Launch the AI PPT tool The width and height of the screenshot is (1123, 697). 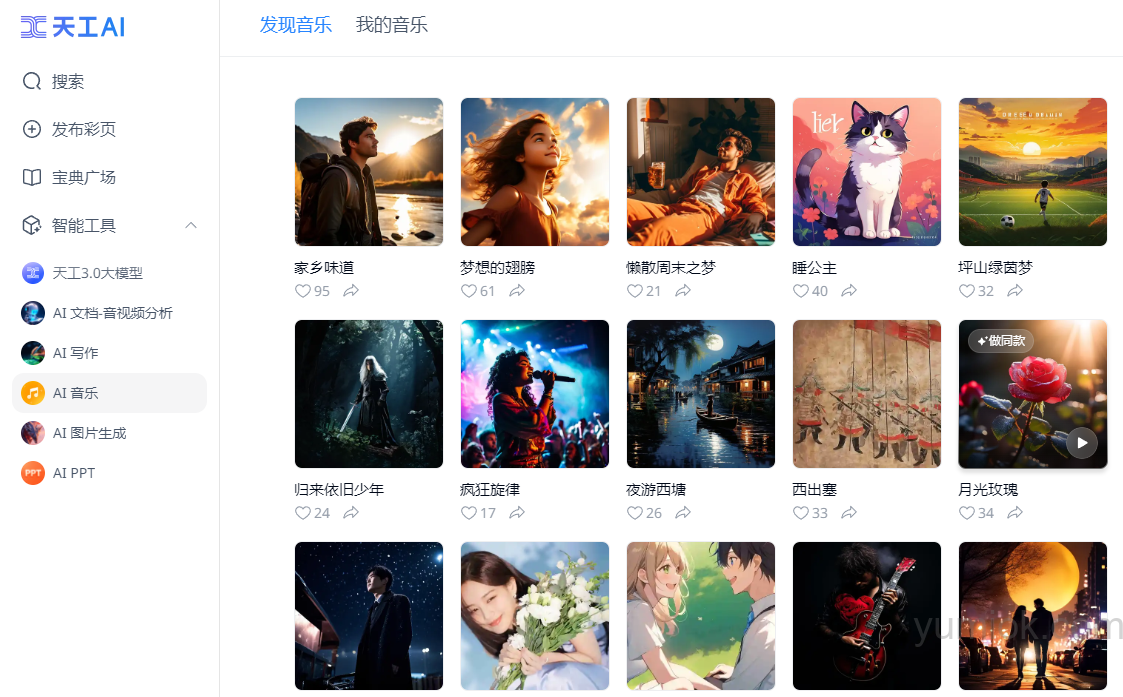click(73, 473)
